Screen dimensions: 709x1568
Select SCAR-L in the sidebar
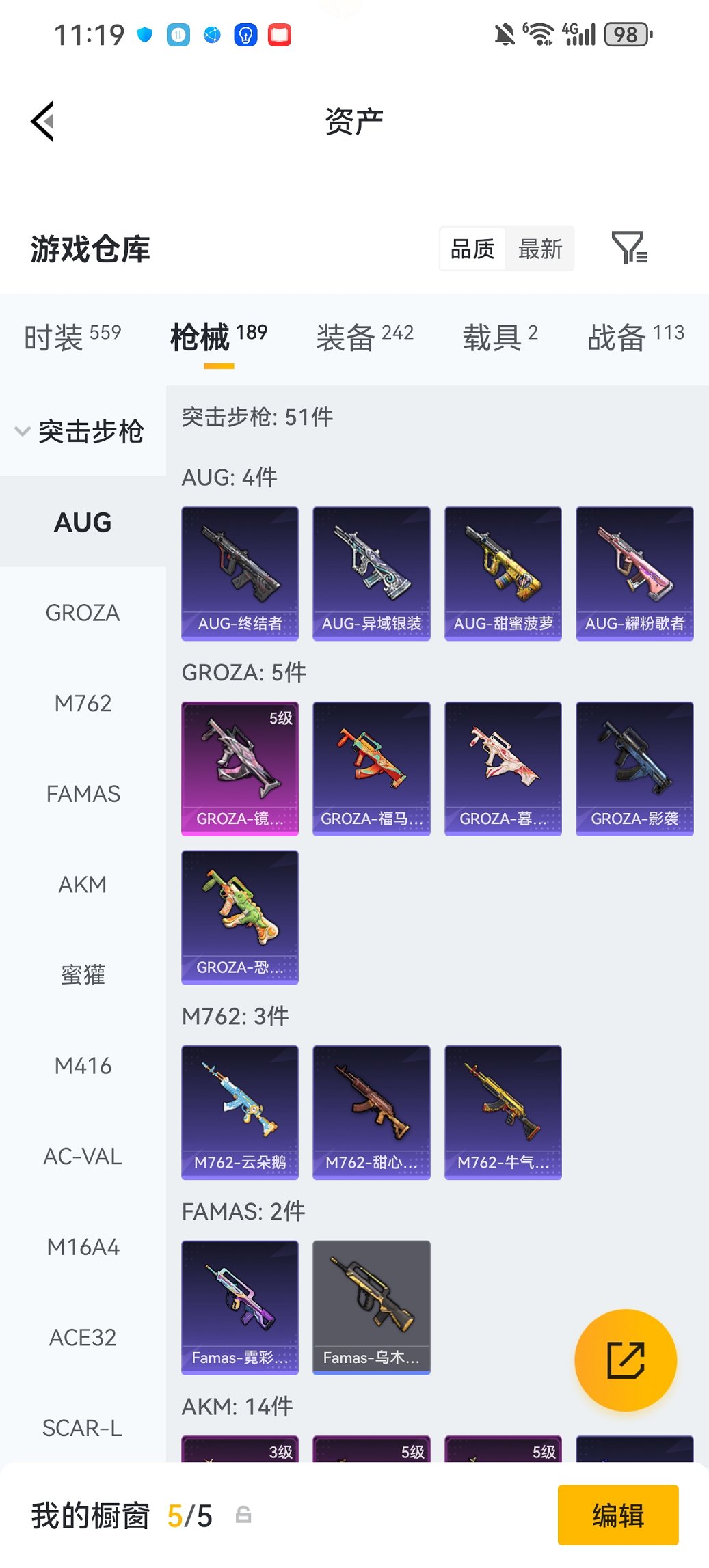[x=83, y=1428]
